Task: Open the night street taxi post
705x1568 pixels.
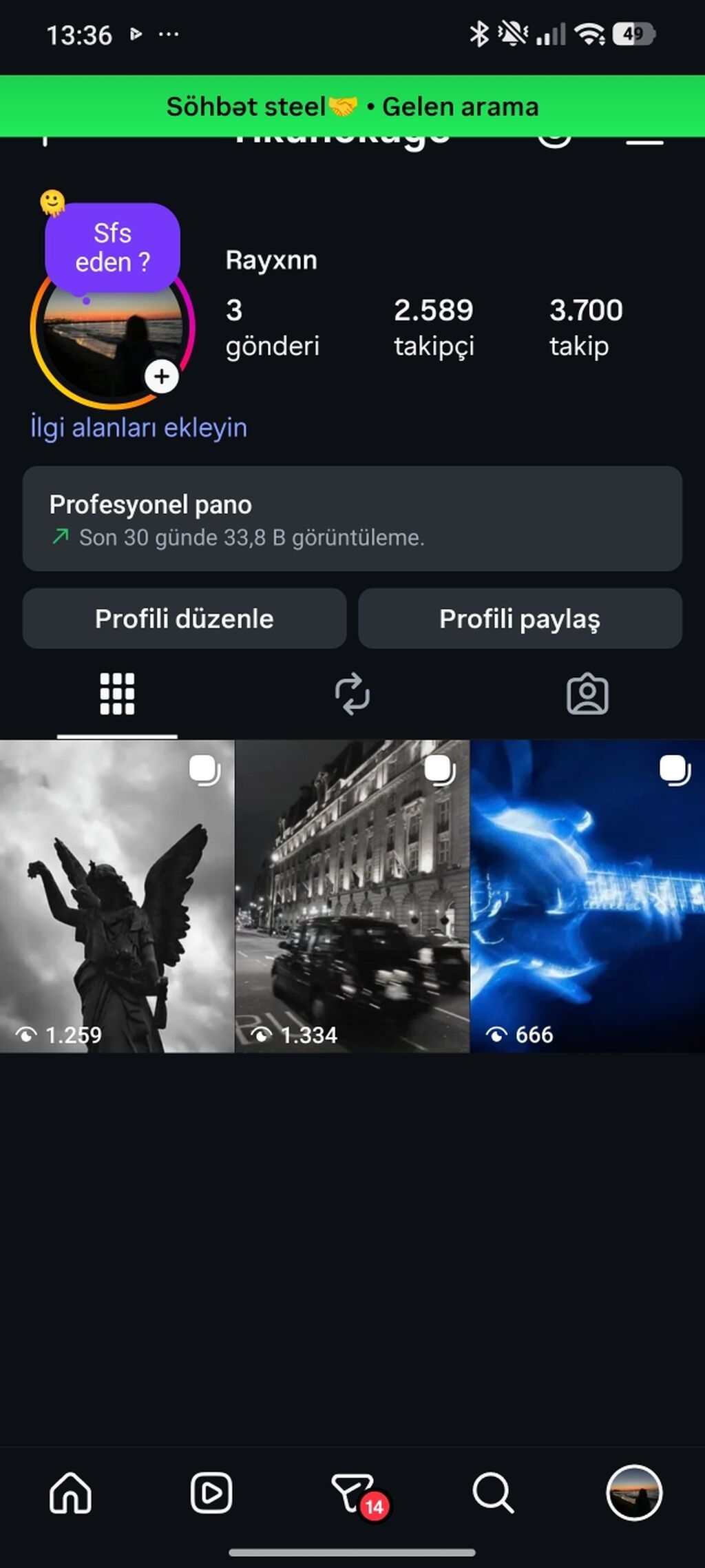Action: [x=352, y=896]
